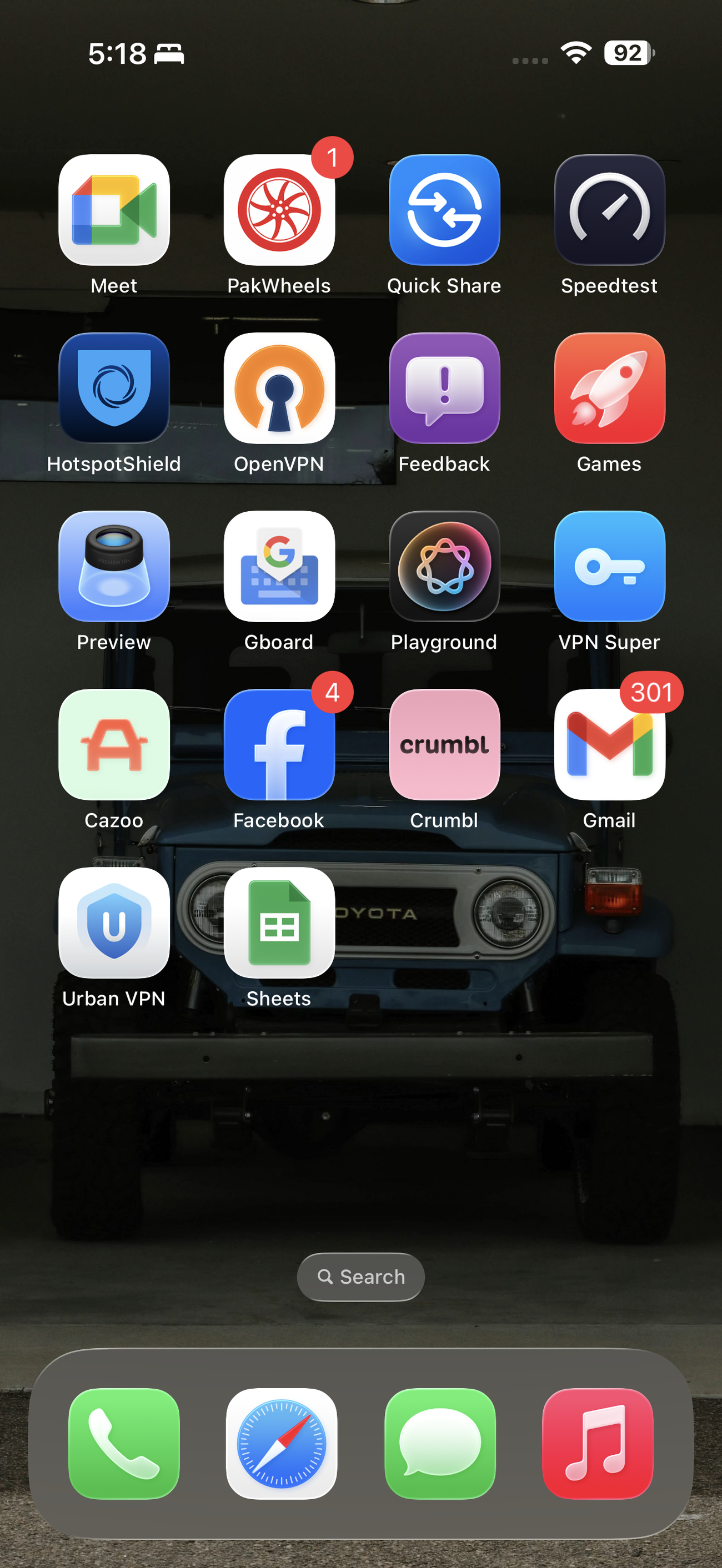Image resolution: width=722 pixels, height=1568 pixels.
Task: Launch OpenVPN
Action: coord(279,389)
